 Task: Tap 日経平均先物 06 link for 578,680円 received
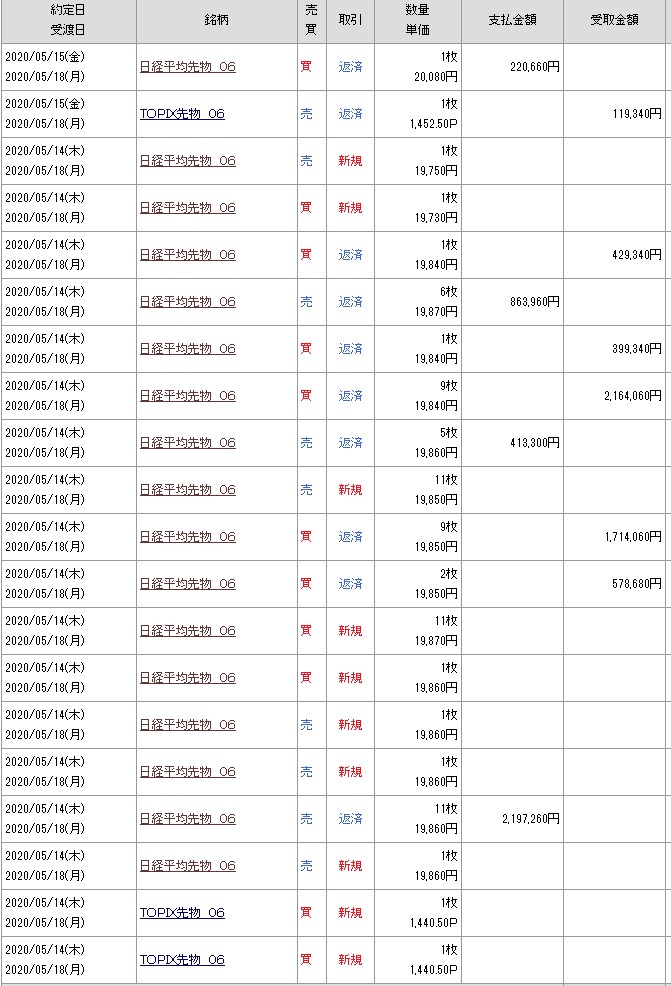click(188, 584)
